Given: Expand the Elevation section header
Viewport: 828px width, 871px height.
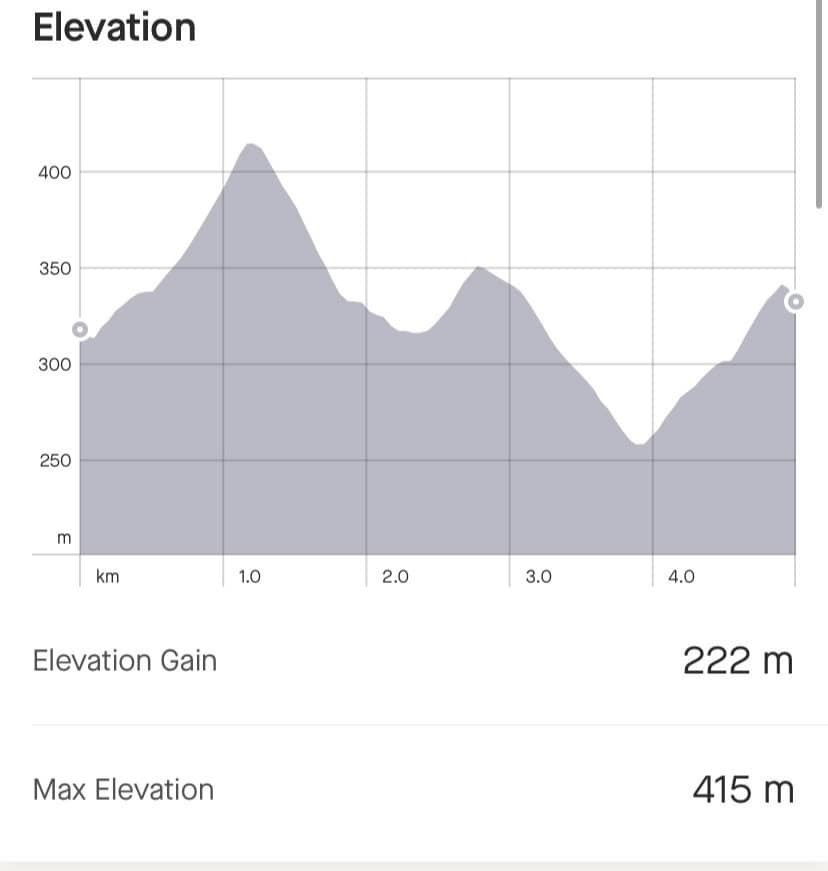Looking at the screenshot, I should click(x=114, y=27).
